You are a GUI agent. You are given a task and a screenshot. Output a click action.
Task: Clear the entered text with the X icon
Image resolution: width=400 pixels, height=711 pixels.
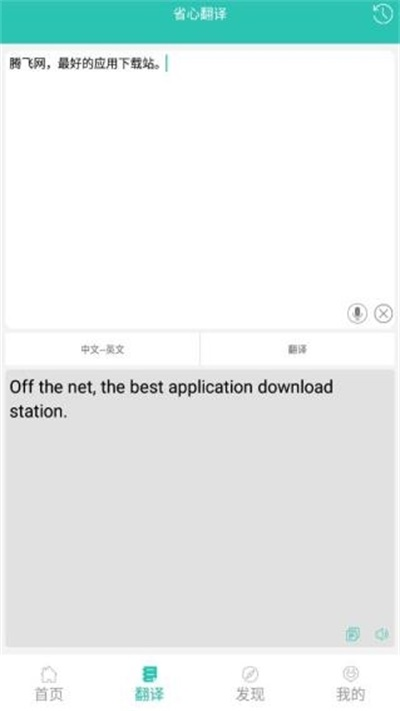tap(383, 313)
